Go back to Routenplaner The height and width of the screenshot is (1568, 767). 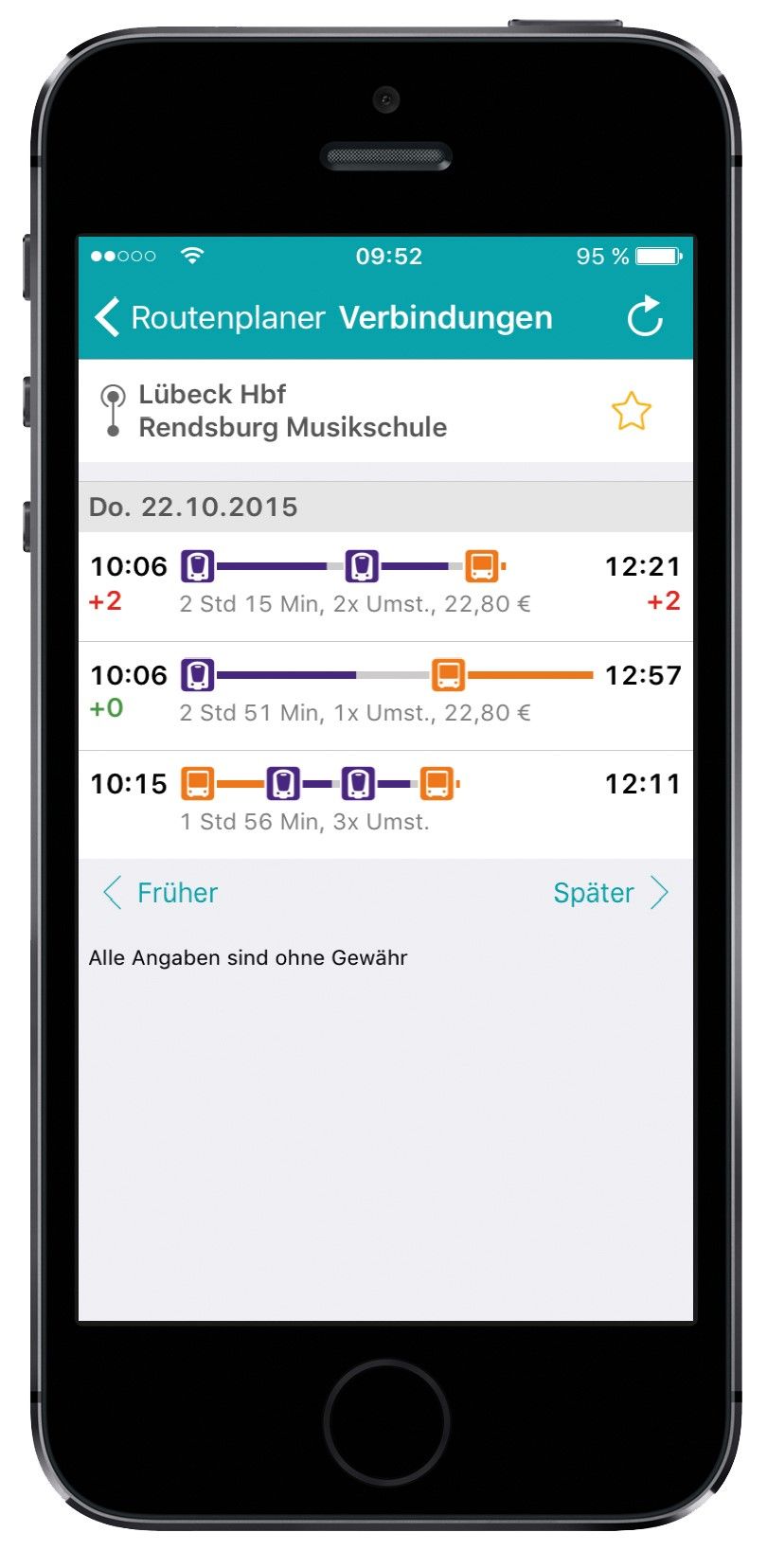(208, 318)
